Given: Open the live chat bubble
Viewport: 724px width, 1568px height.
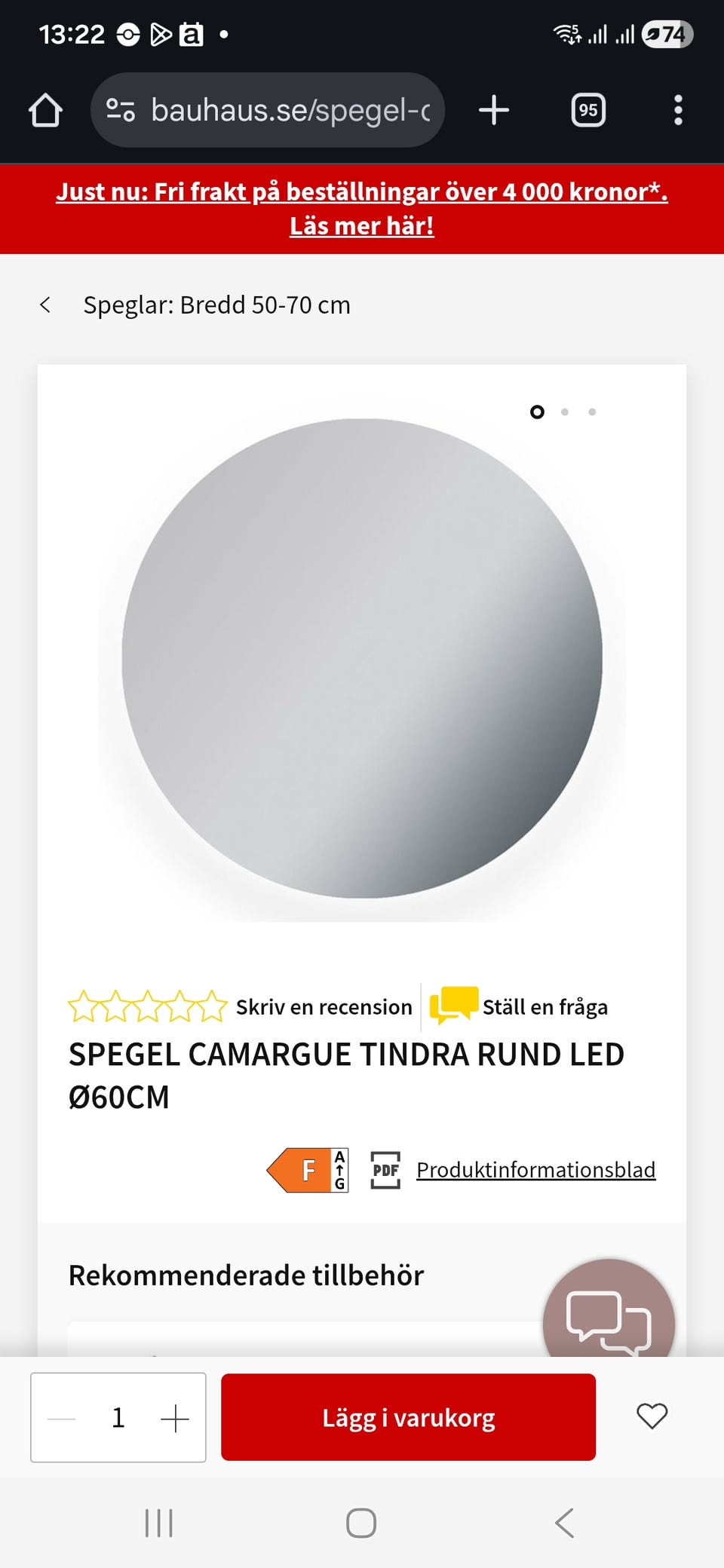Looking at the screenshot, I should tap(609, 1321).
